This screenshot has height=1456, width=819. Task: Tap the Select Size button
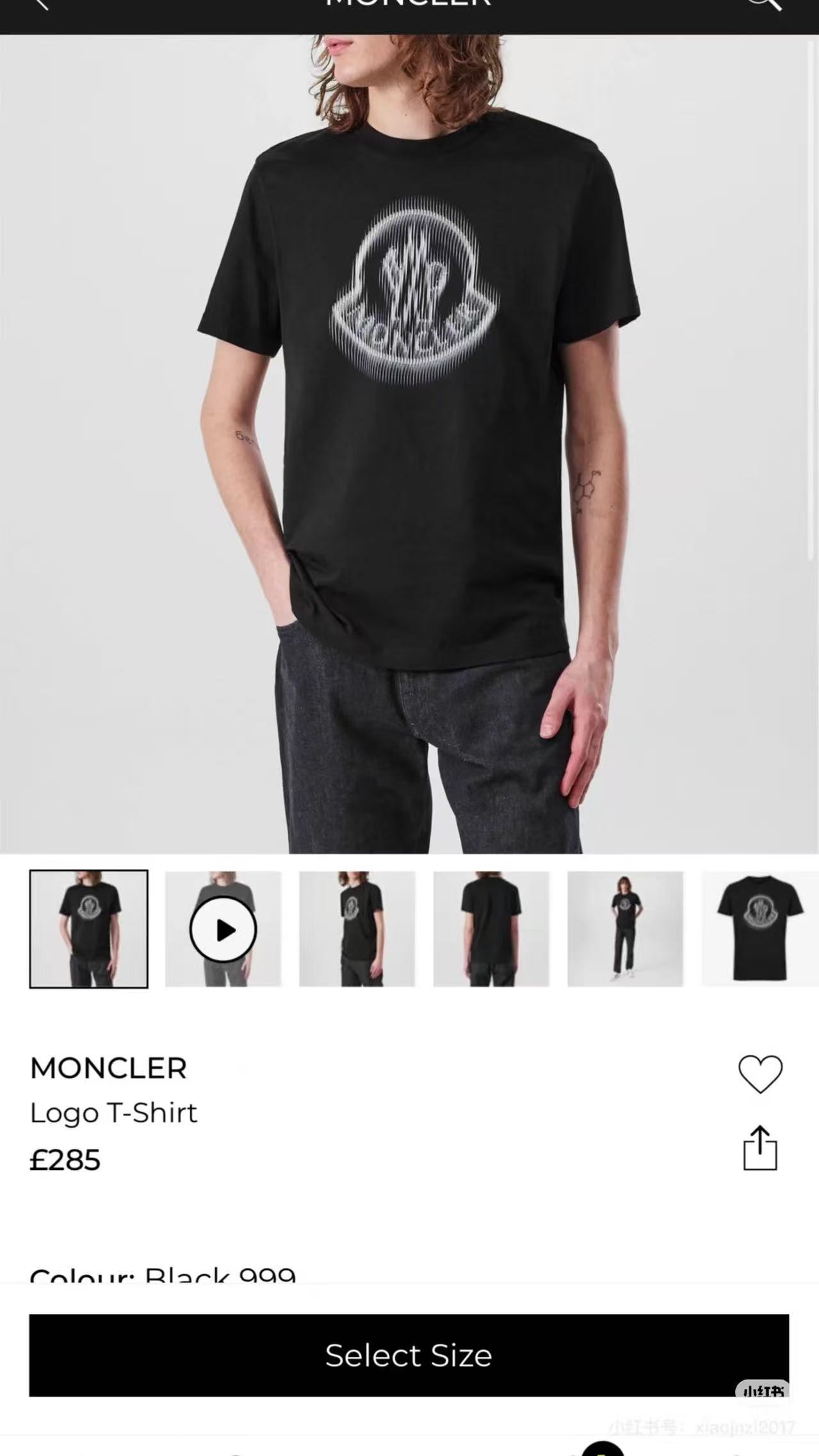409,1355
